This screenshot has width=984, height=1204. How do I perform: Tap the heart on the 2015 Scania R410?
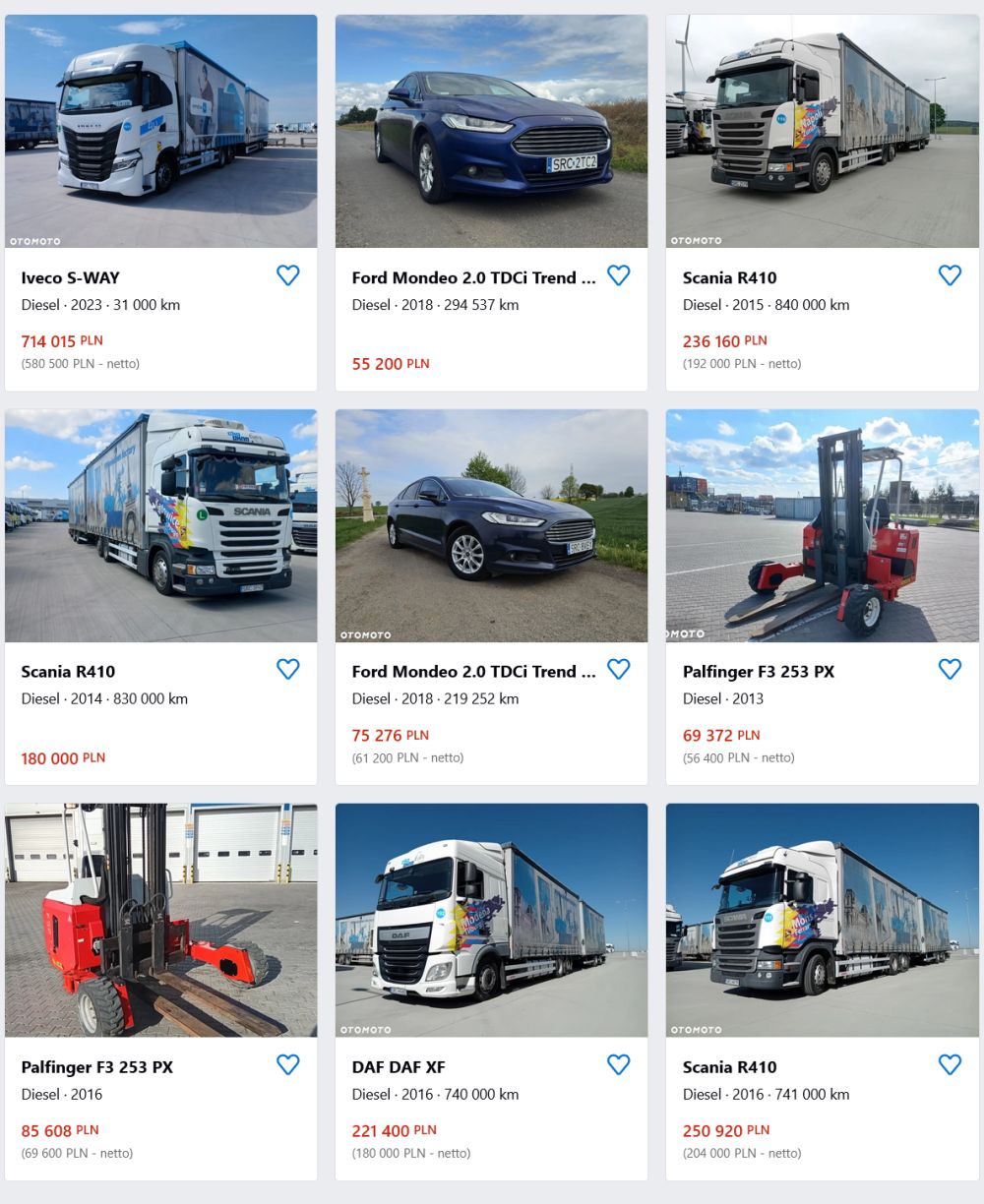[x=949, y=275]
